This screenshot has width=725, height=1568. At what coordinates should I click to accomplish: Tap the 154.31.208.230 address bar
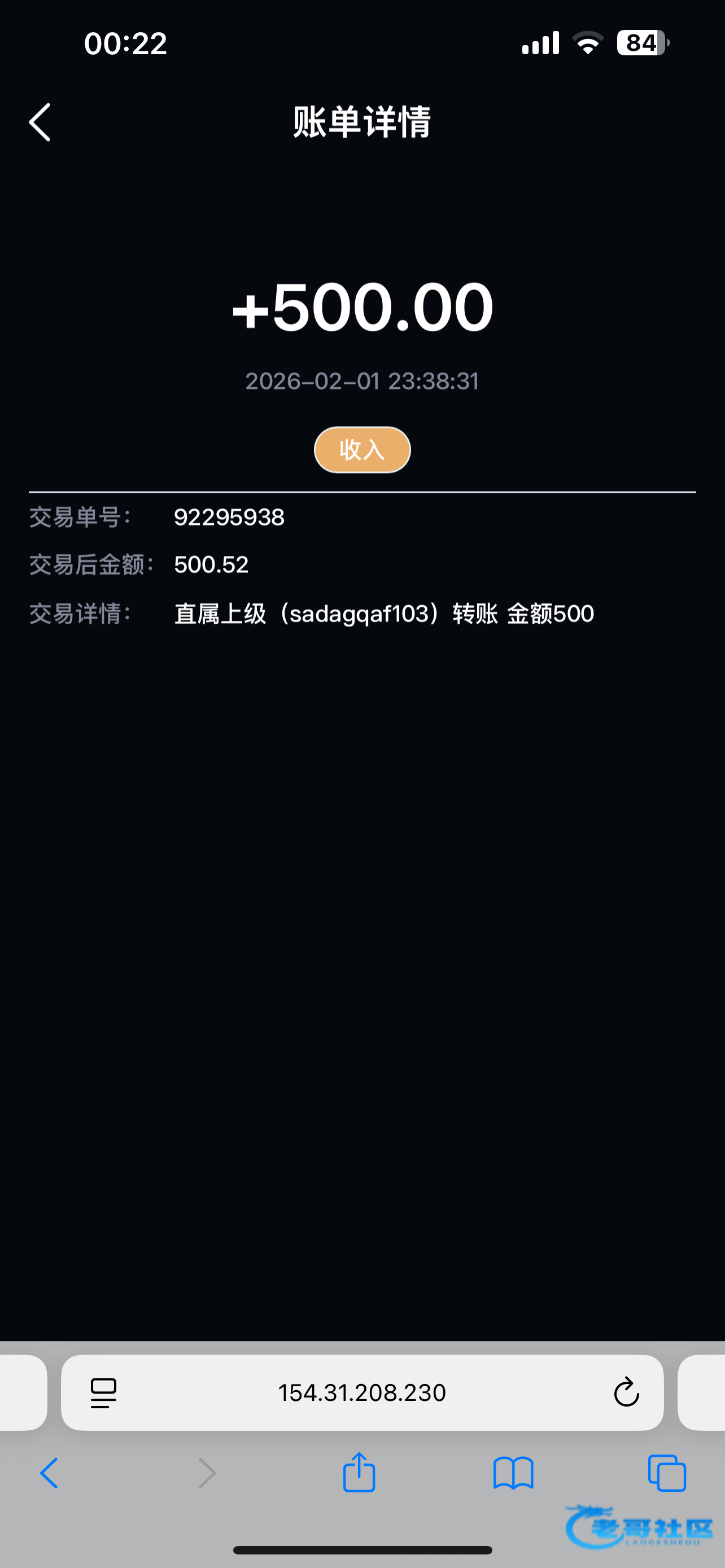click(362, 1392)
